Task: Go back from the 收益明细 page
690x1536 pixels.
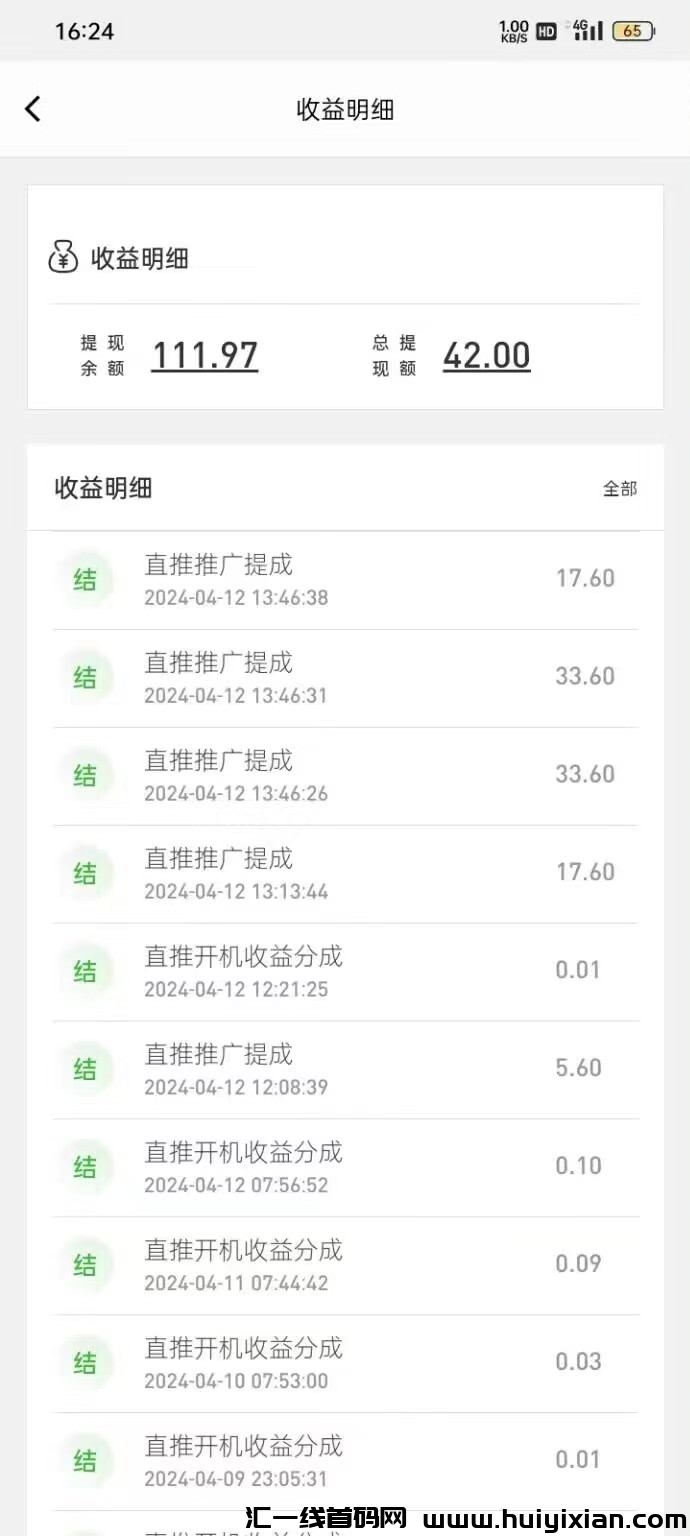Action: point(33,109)
